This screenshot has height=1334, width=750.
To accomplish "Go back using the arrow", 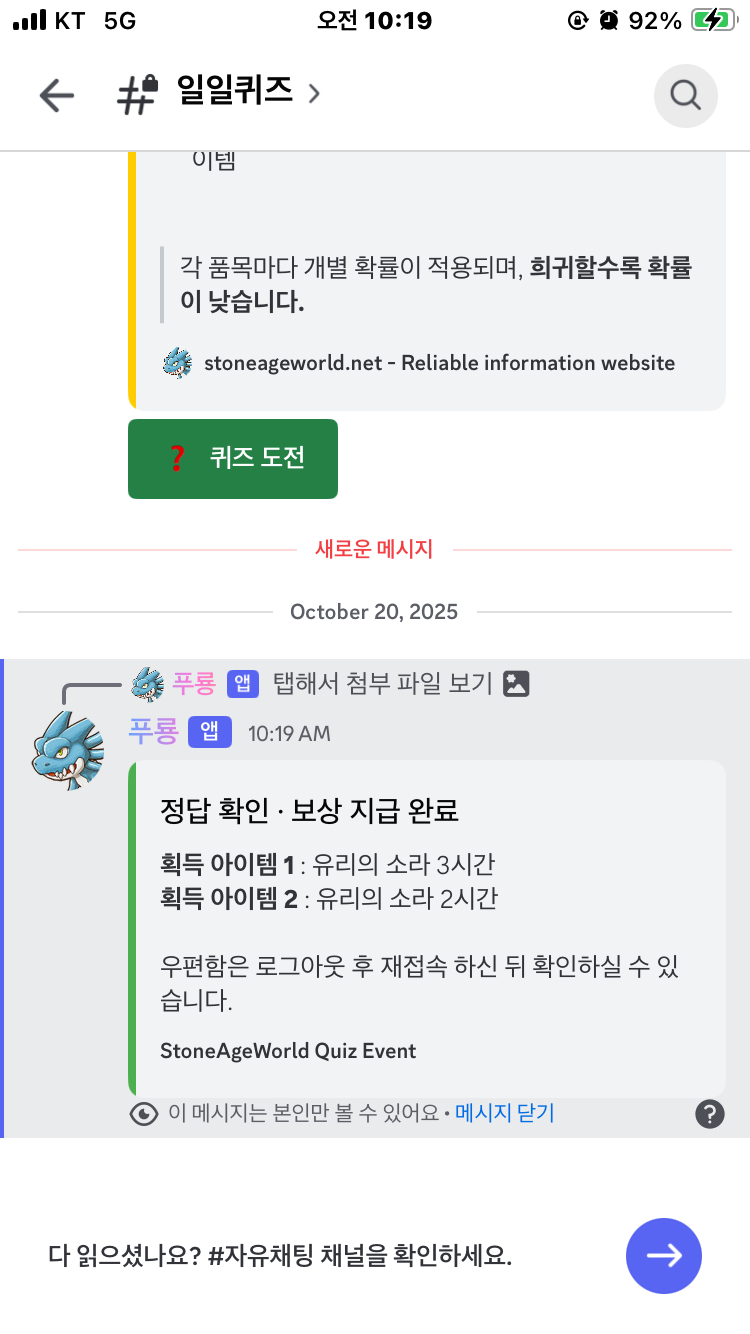I will [57, 95].
